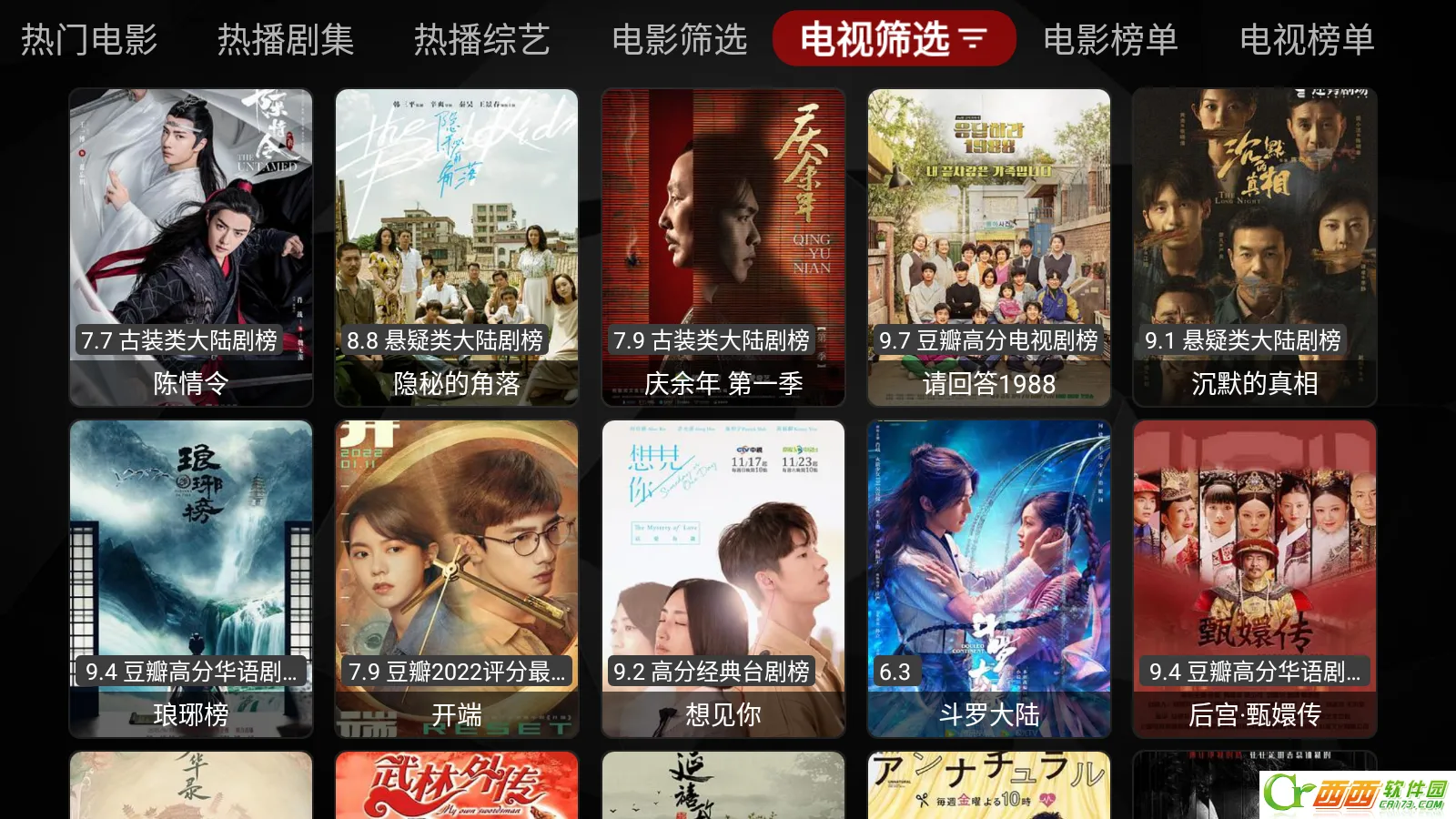Open 请回答1988 details
The height and width of the screenshot is (819, 1456).
989,247
